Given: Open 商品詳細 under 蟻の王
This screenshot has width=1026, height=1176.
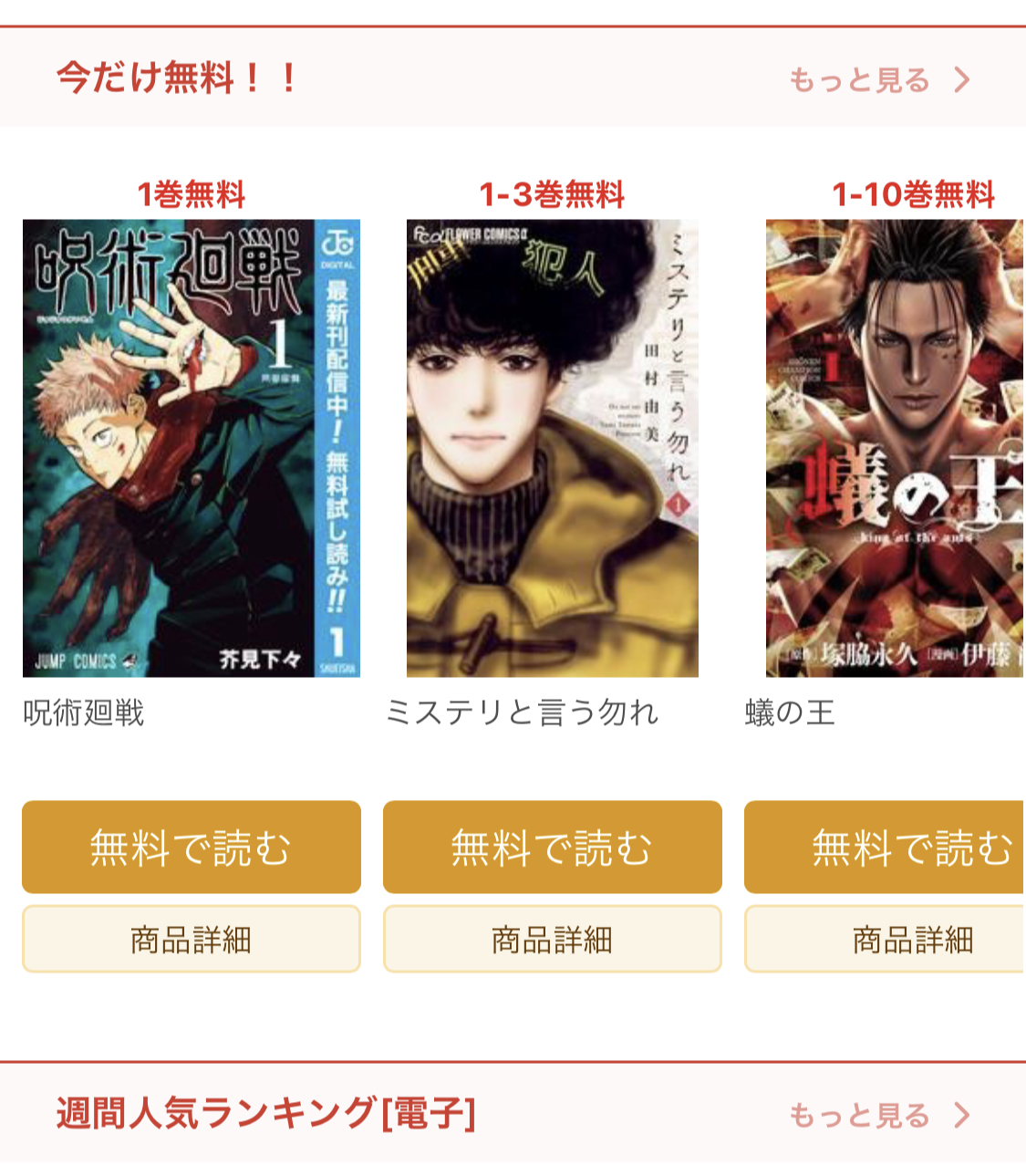Looking at the screenshot, I should [x=885, y=939].
